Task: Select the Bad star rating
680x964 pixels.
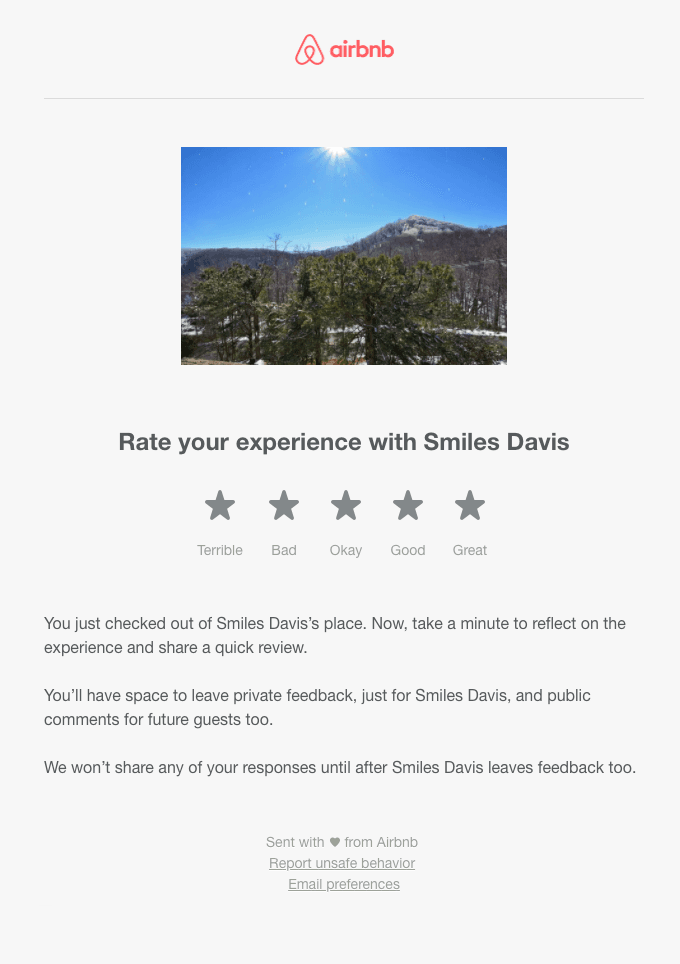Action: (284, 506)
